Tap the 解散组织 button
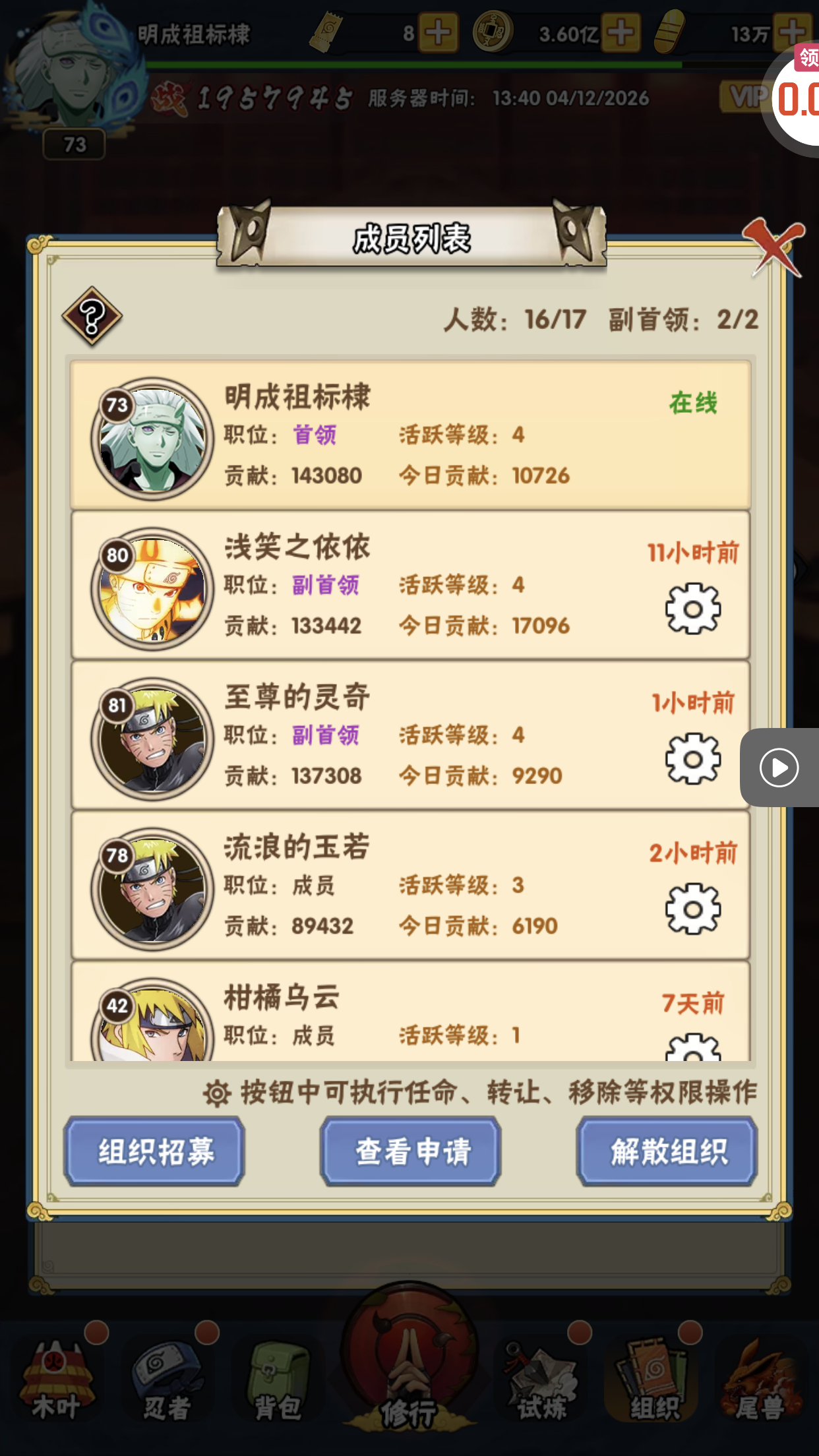Viewport: 819px width, 1456px height. tap(667, 1151)
